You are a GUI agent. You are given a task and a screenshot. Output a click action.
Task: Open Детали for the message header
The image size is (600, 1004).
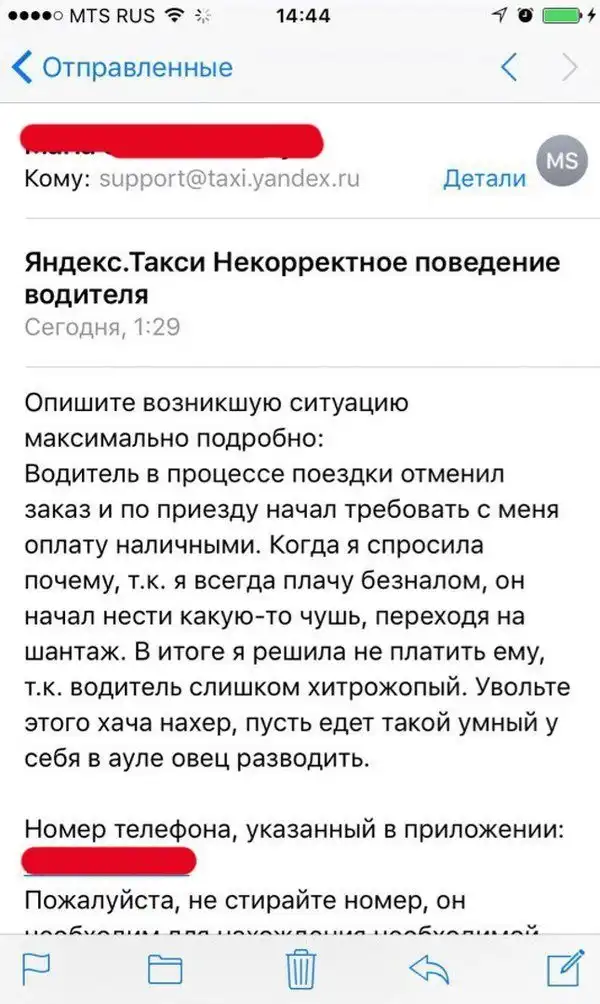[x=484, y=178]
